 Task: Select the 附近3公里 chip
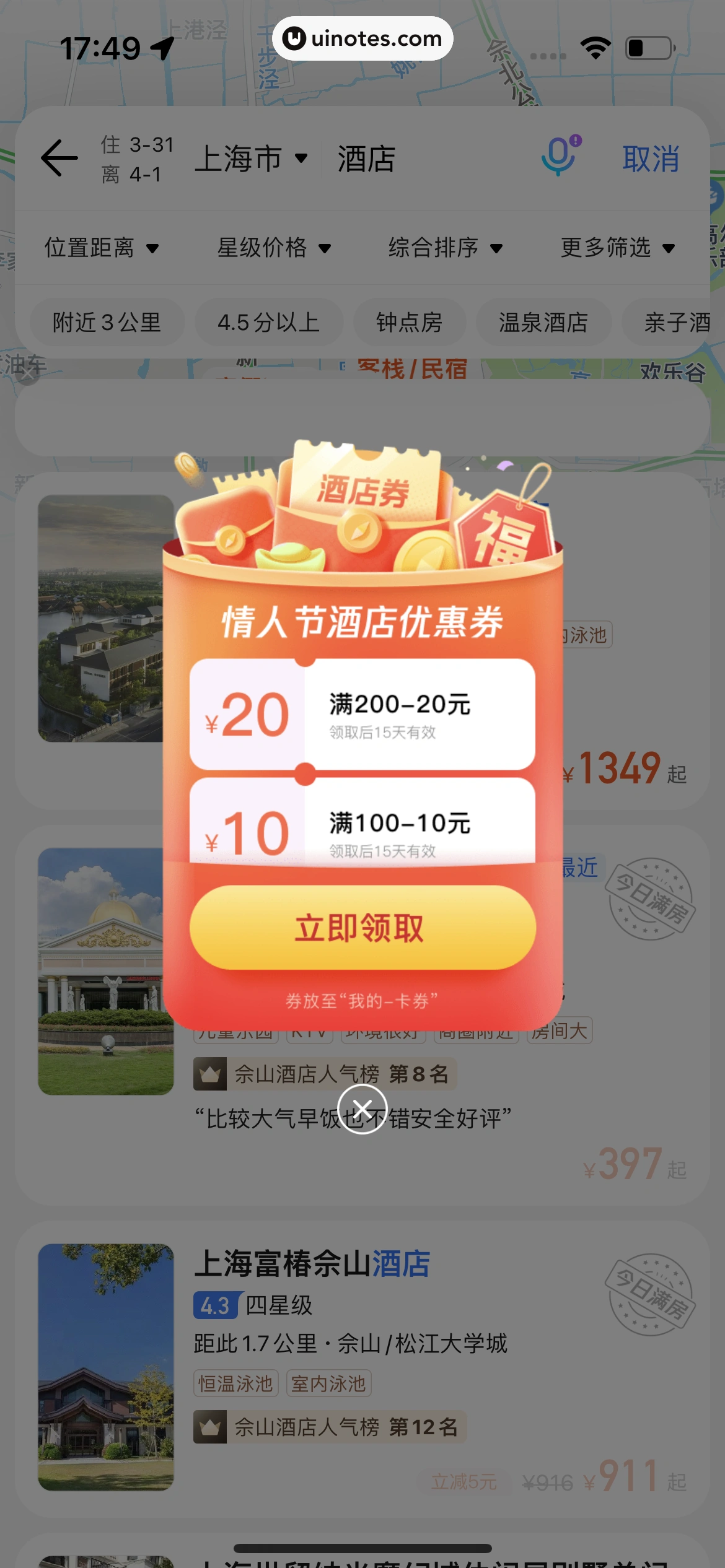coord(107,323)
